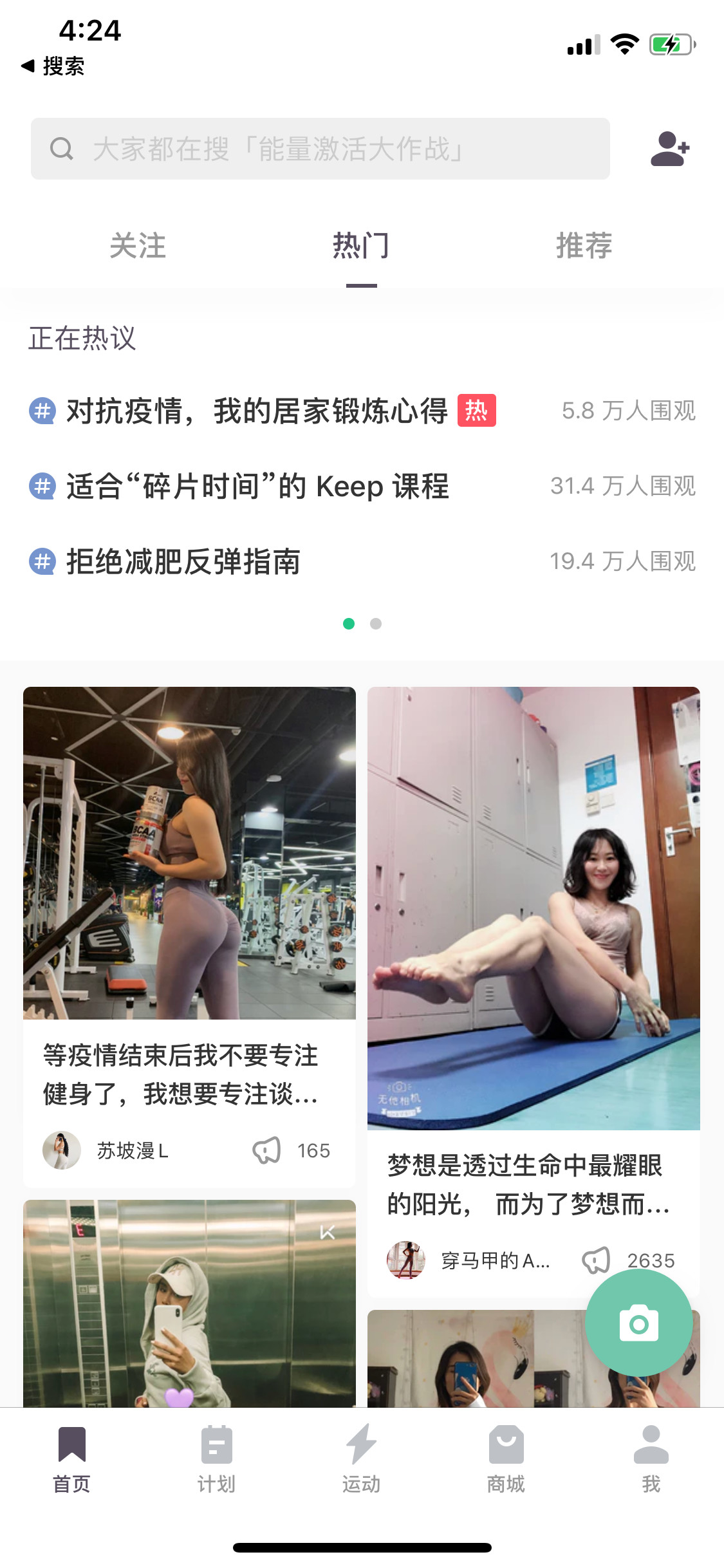This screenshot has height=1568, width=724.
Task: Open 苏坡漫L's profile avatar
Action: pos(62,1151)
